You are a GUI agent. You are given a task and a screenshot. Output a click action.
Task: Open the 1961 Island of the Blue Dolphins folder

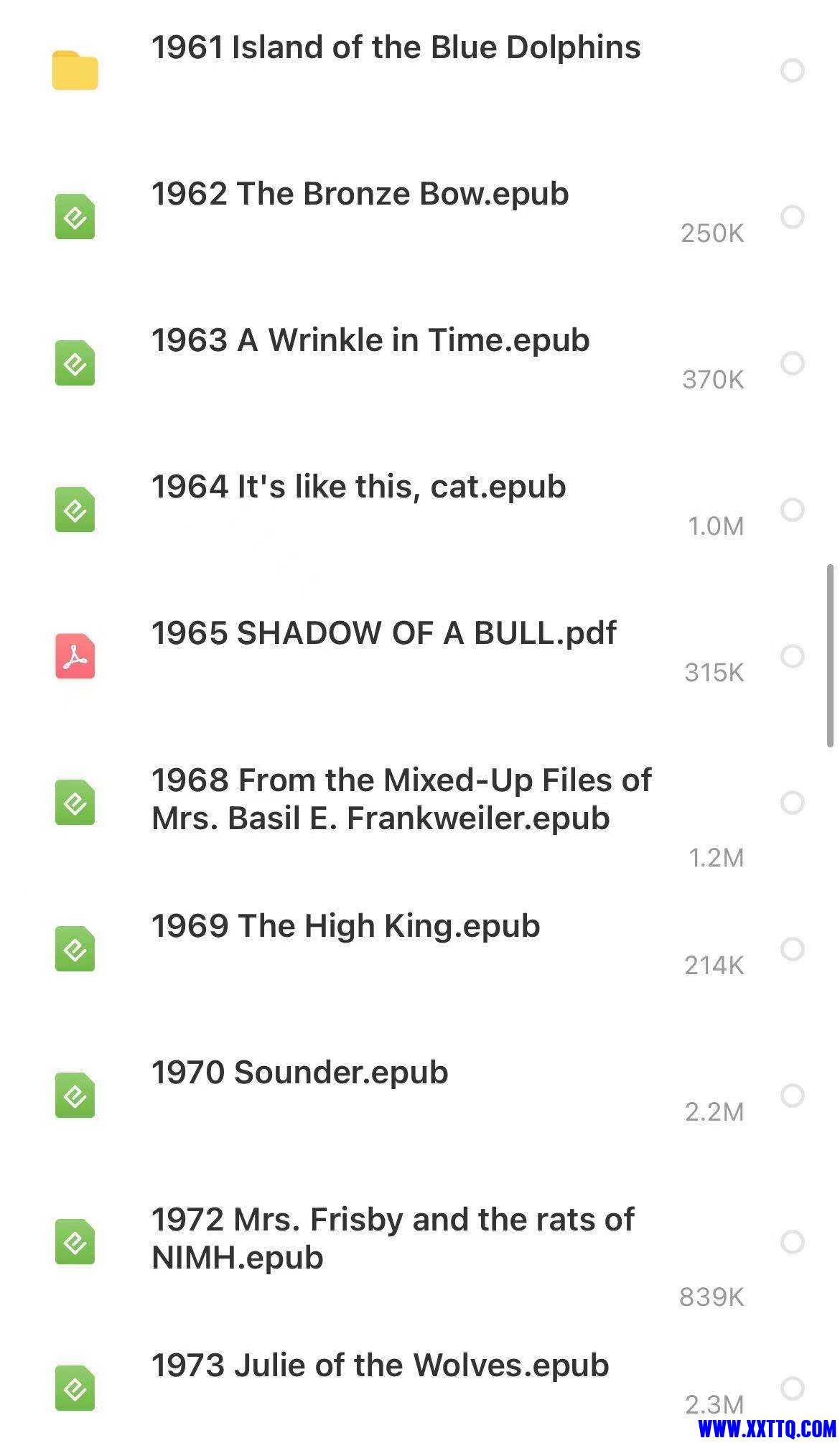pyautogui.click(x=395, y=49)
